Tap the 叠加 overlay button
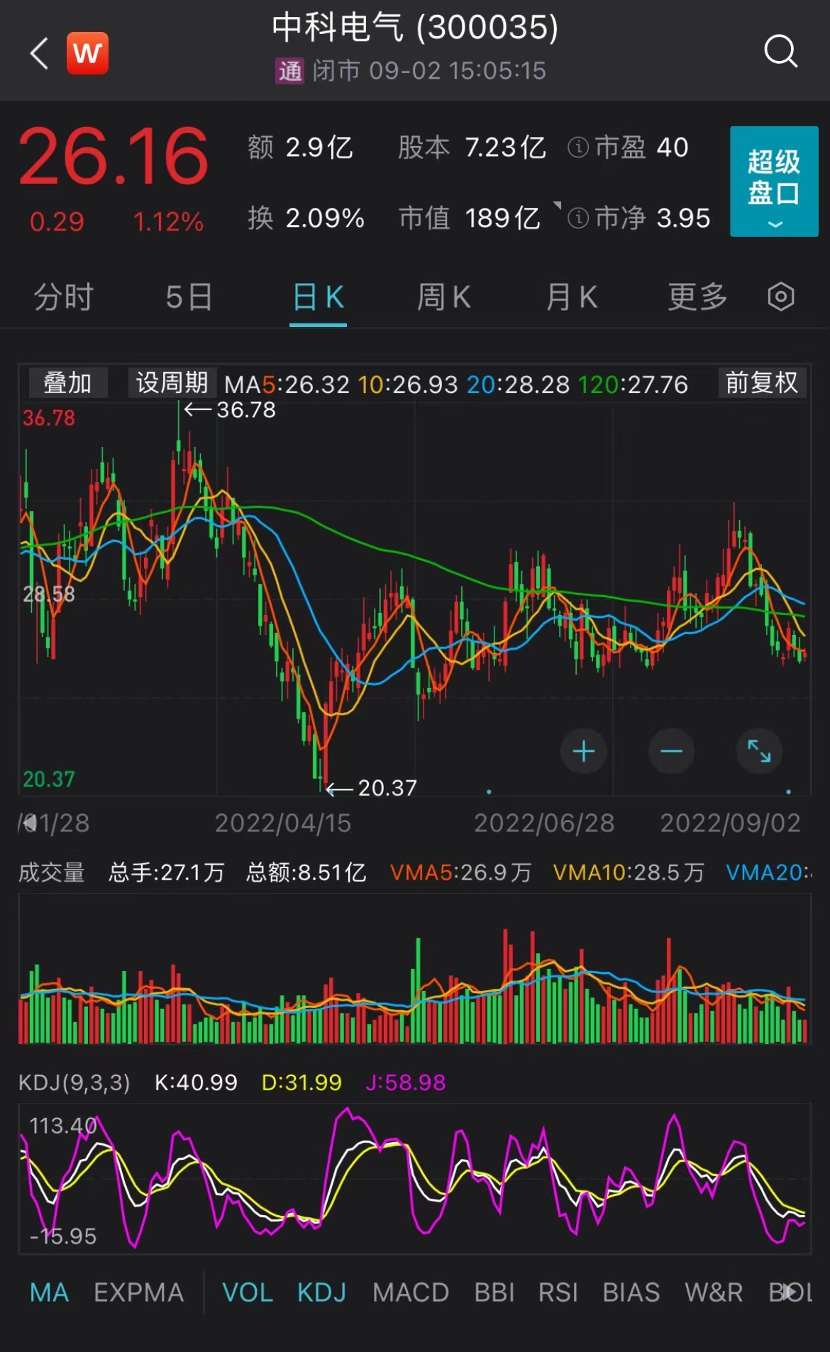Viewport: 830px width, 1352px height. pyautogui.click(x=68, y=383)
